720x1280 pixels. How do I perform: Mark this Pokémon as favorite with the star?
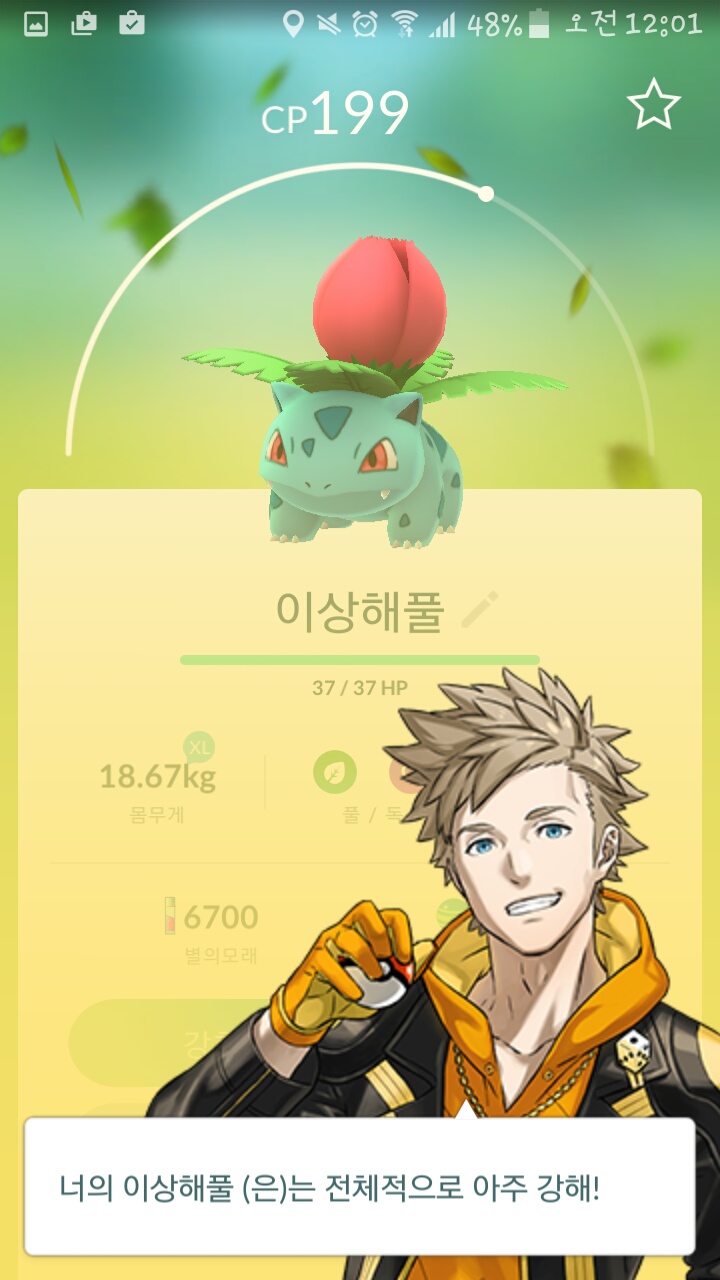[653, 106]
